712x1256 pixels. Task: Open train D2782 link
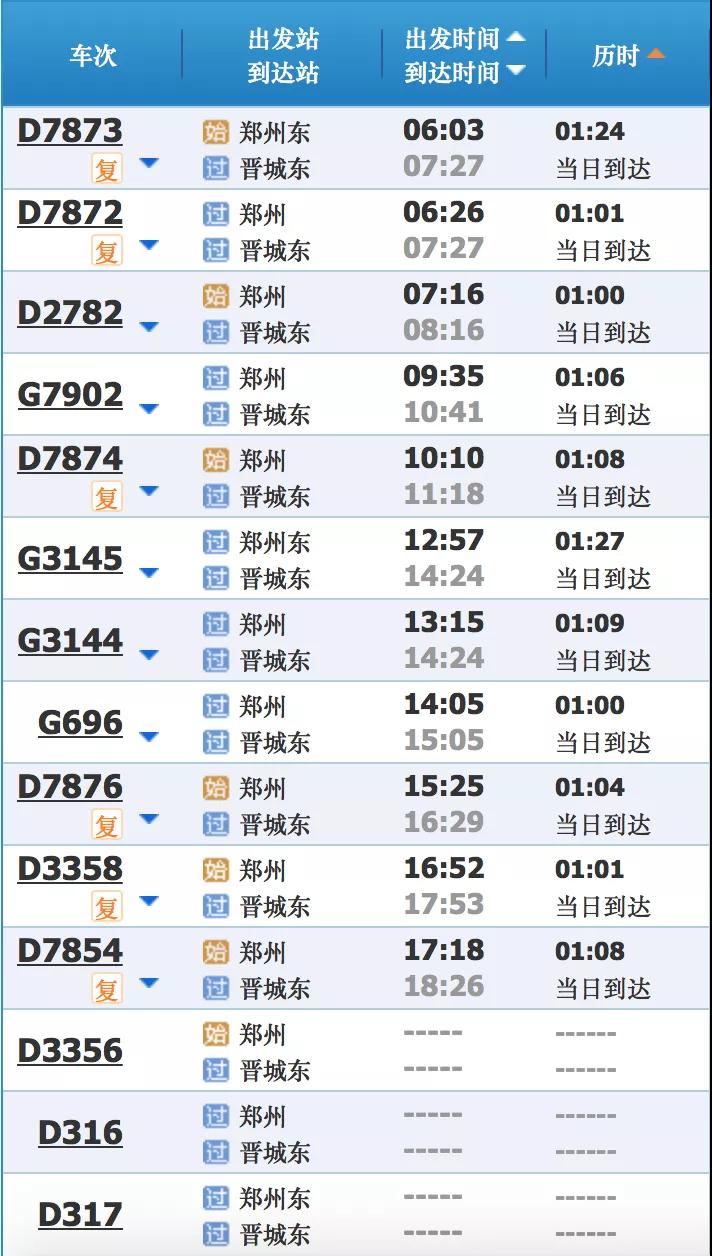(x=70, y=313)
